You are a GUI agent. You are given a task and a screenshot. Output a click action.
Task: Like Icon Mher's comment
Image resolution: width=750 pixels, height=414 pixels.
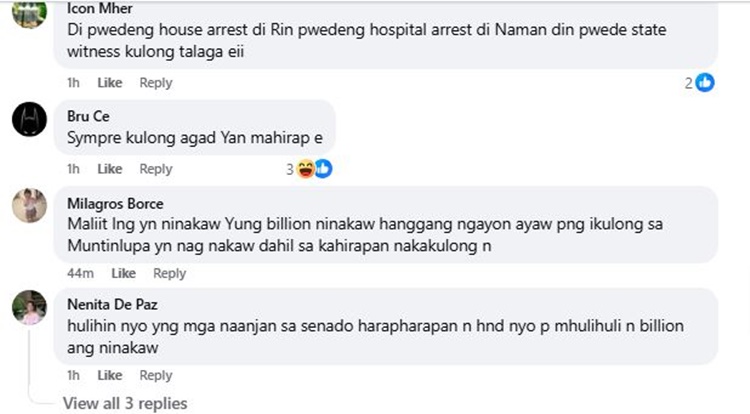pos(110,83)
